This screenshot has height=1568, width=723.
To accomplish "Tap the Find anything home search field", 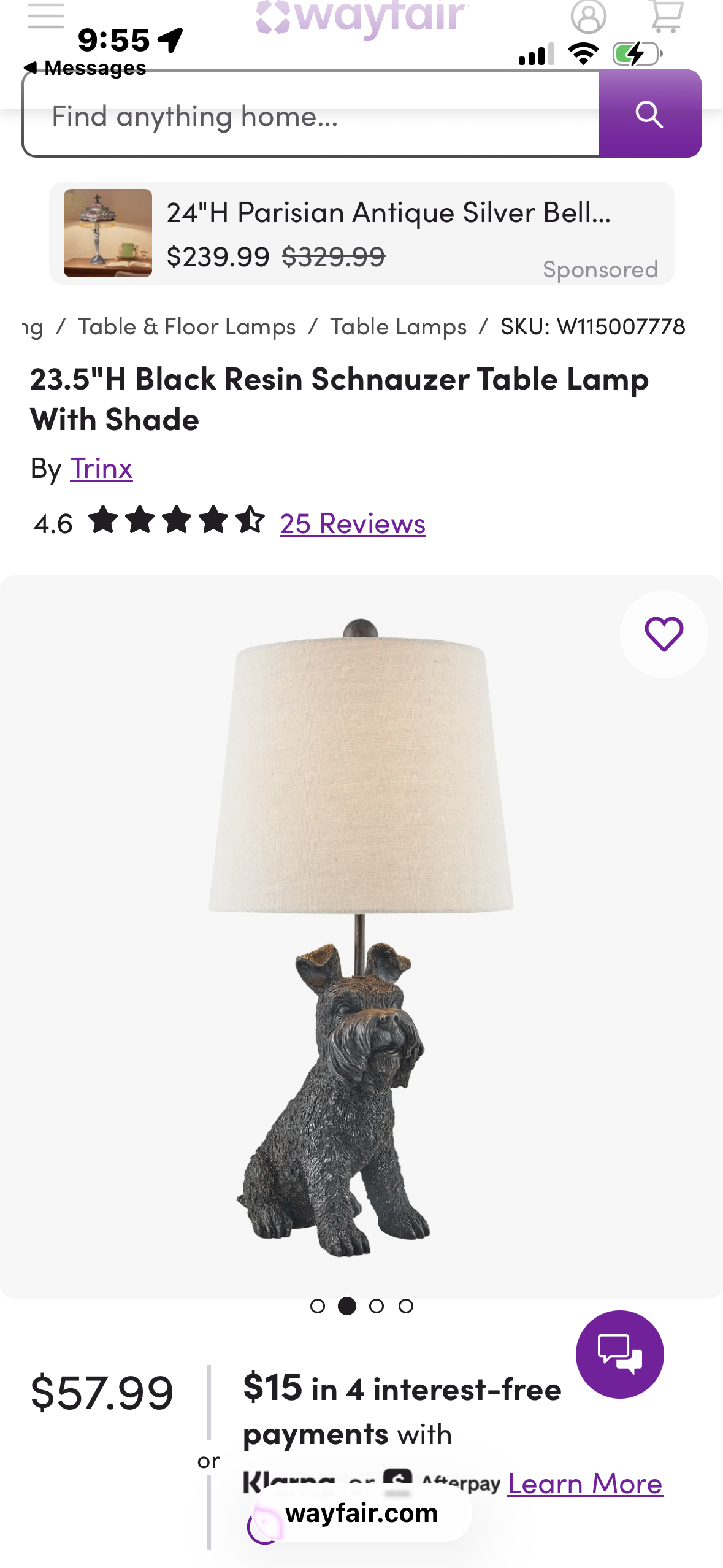I will click(x=310, y=115).
